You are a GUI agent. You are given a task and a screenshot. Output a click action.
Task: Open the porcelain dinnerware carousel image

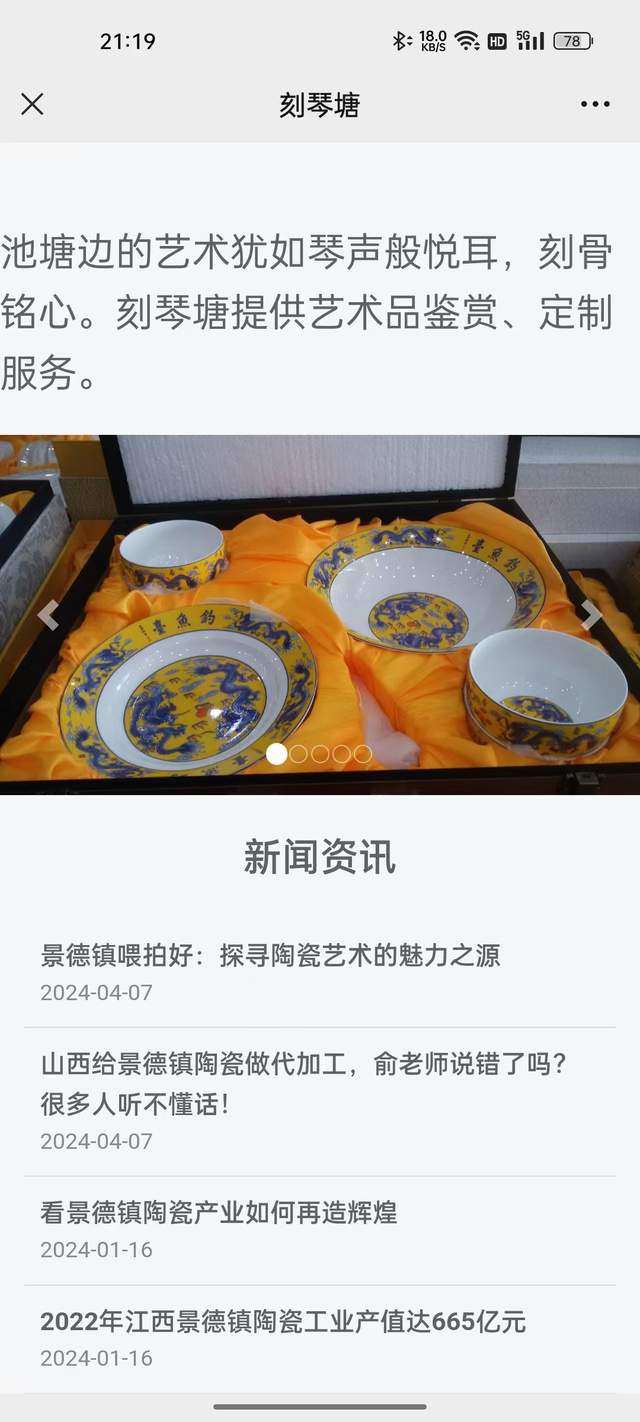pyautogui.click(x=320, y=615)
